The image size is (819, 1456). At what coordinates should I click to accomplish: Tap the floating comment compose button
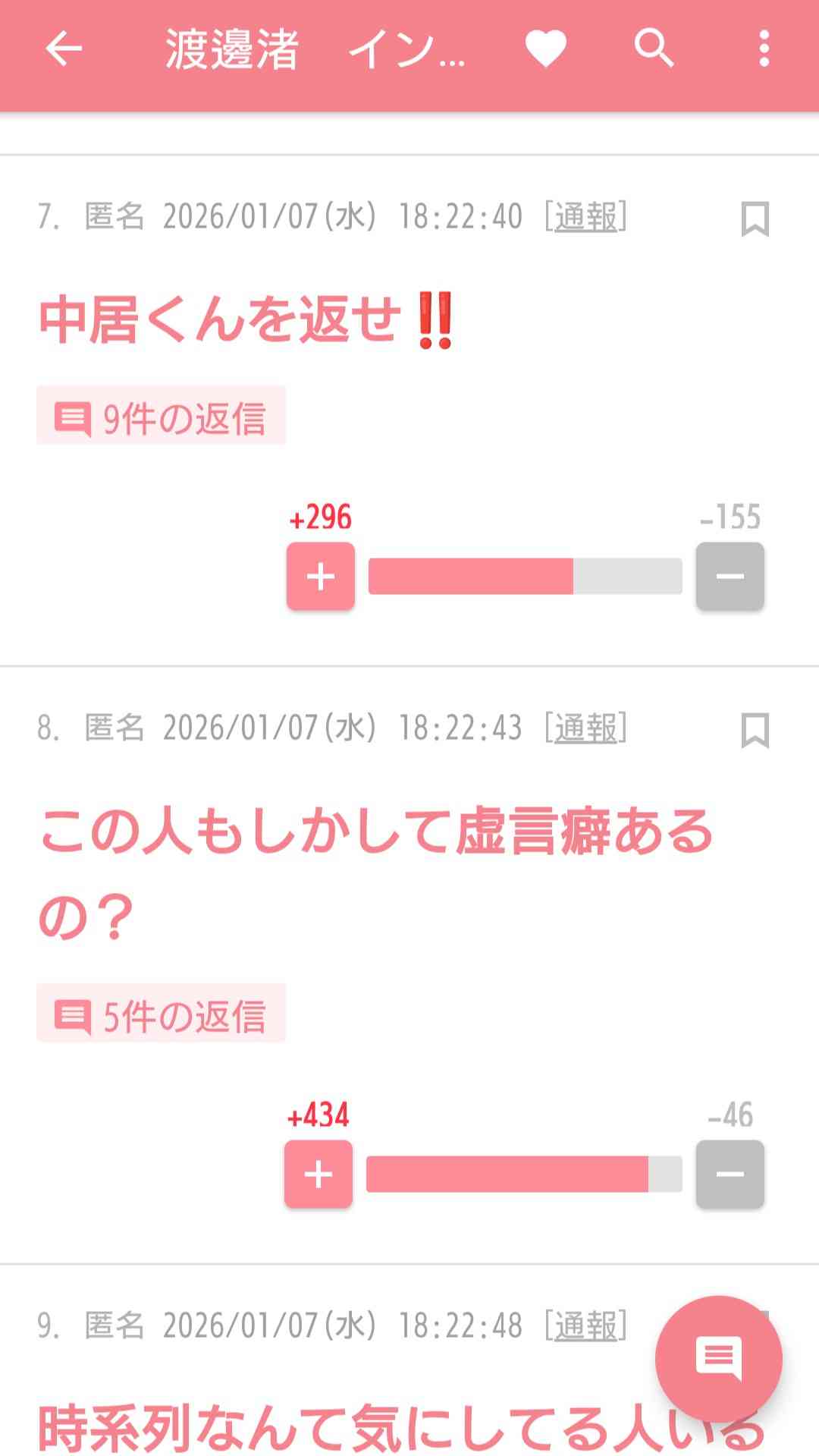tap(719, 1358)
